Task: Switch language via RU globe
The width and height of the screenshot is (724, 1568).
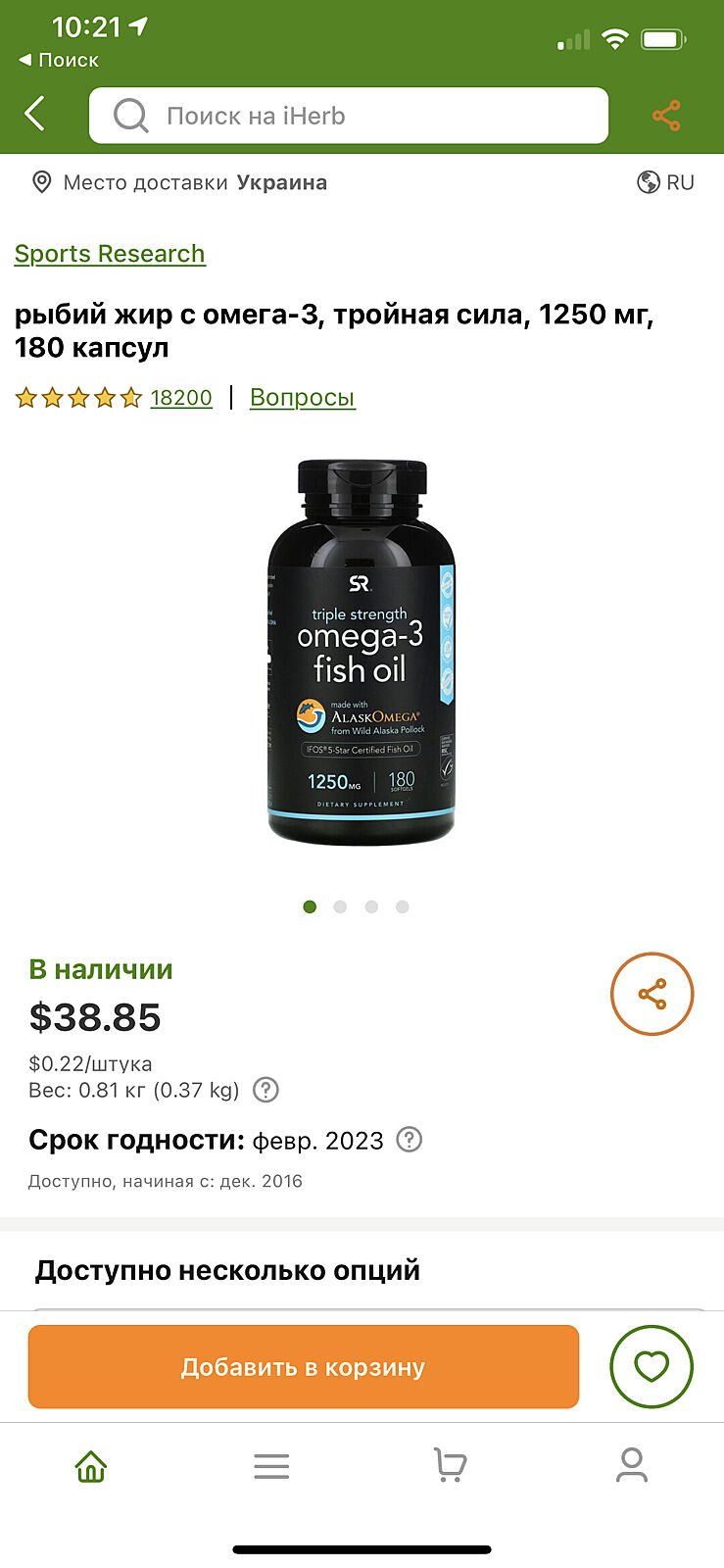Action: (x=666, y=182)
